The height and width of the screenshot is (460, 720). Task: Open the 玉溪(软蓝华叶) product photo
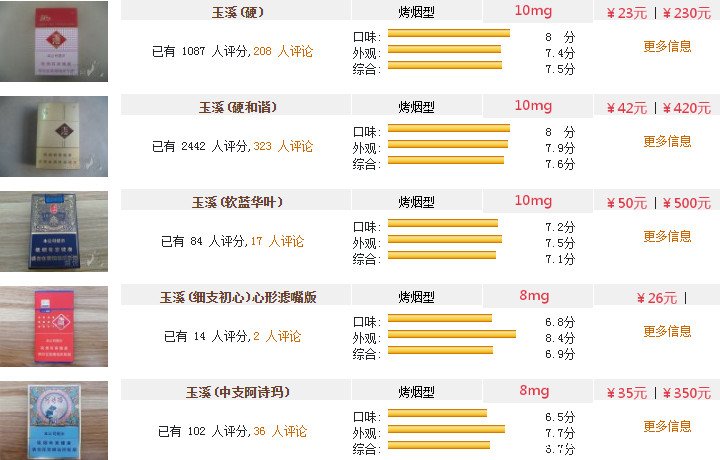(54, 231)
